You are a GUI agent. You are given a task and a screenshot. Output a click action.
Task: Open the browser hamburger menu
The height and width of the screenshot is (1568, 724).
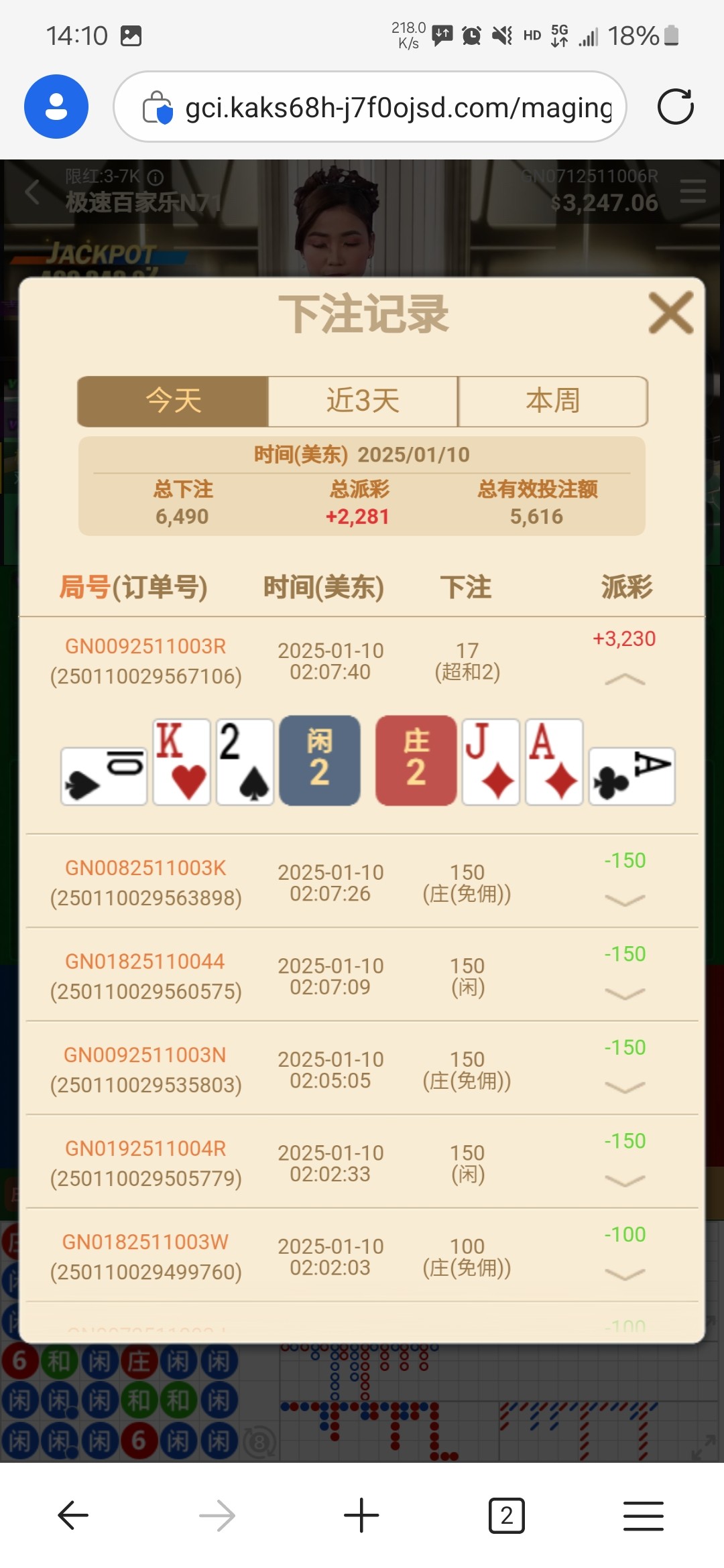(643, 1515)
